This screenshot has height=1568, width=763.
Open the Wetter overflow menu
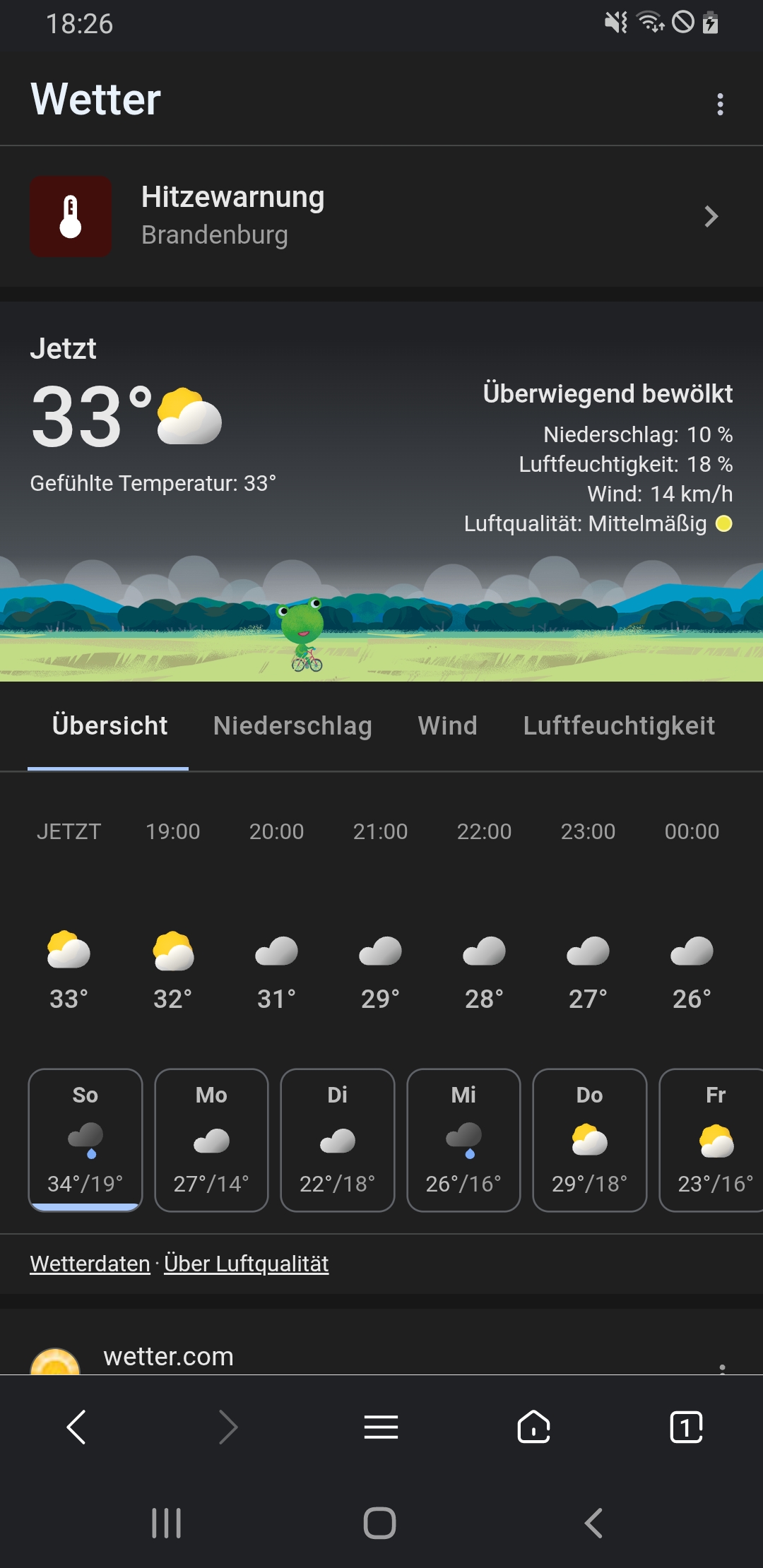[x=720, y=105]
